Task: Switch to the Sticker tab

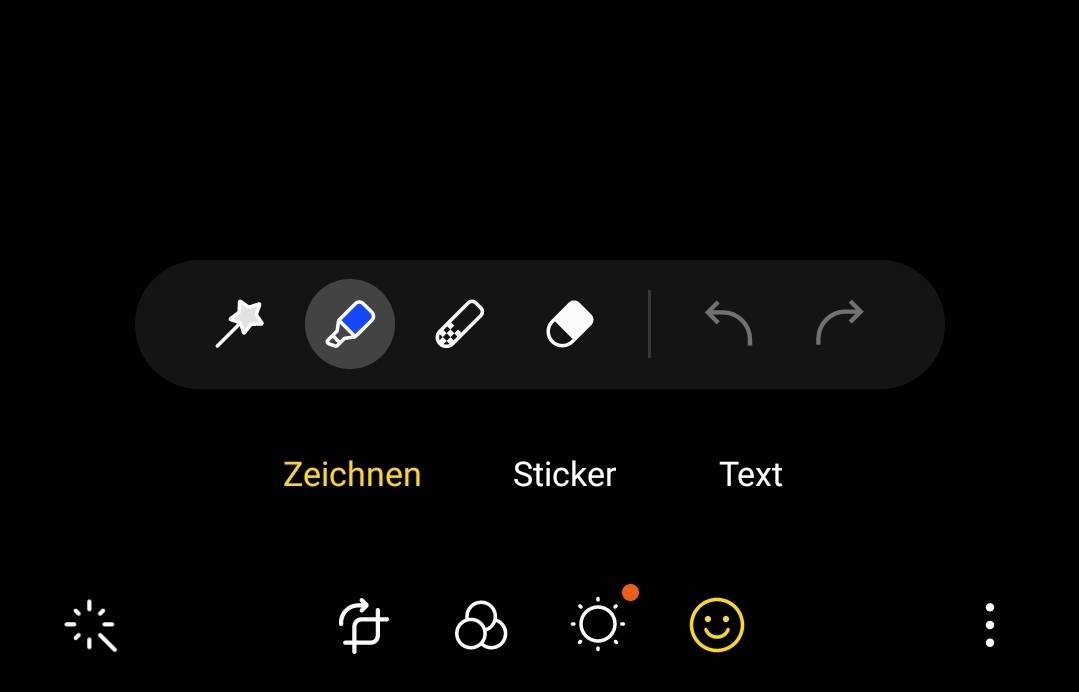Action: pyautogui.click(x=564, y=474)
